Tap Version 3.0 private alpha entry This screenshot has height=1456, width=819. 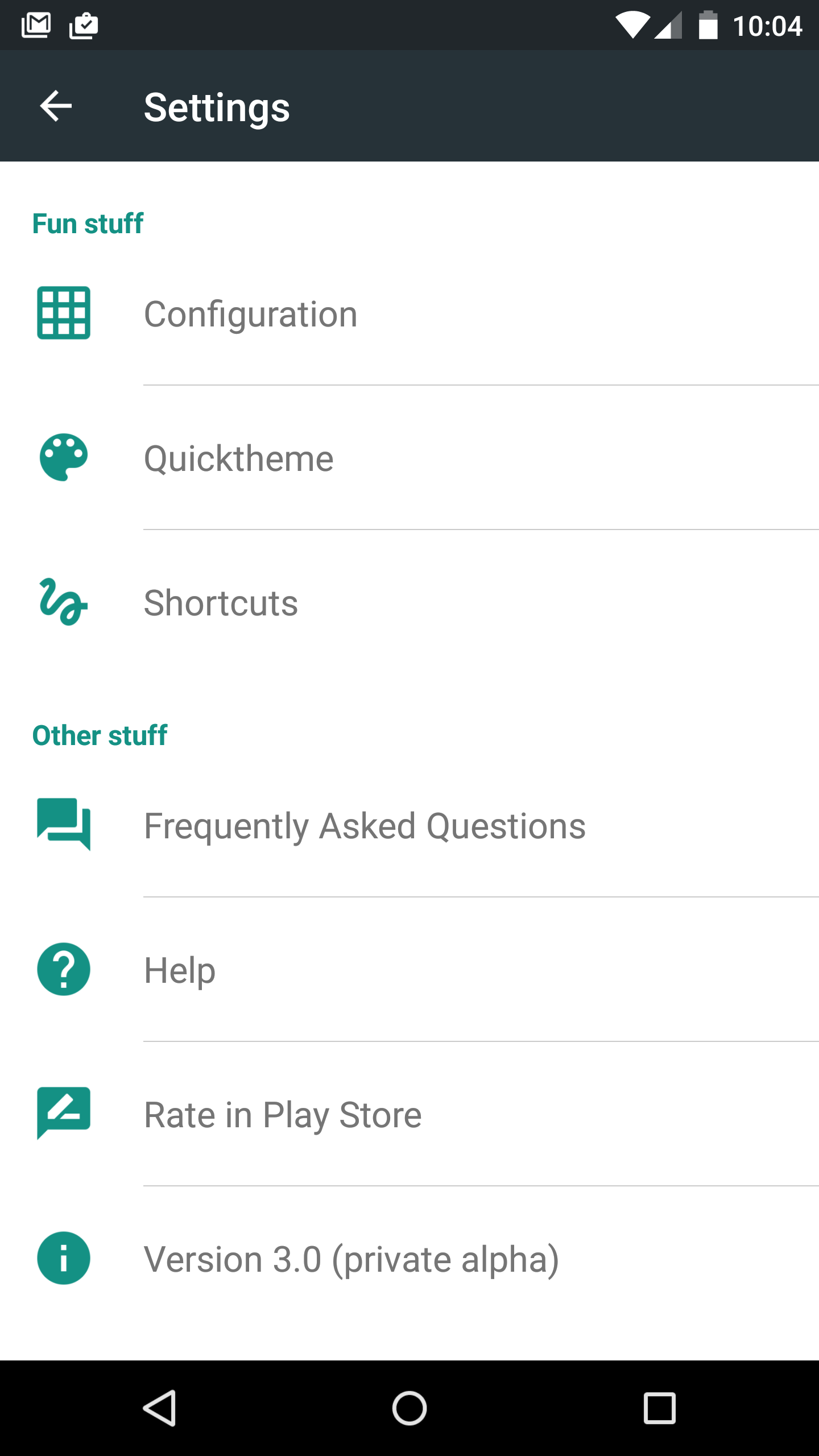[x=351, y=1258]
